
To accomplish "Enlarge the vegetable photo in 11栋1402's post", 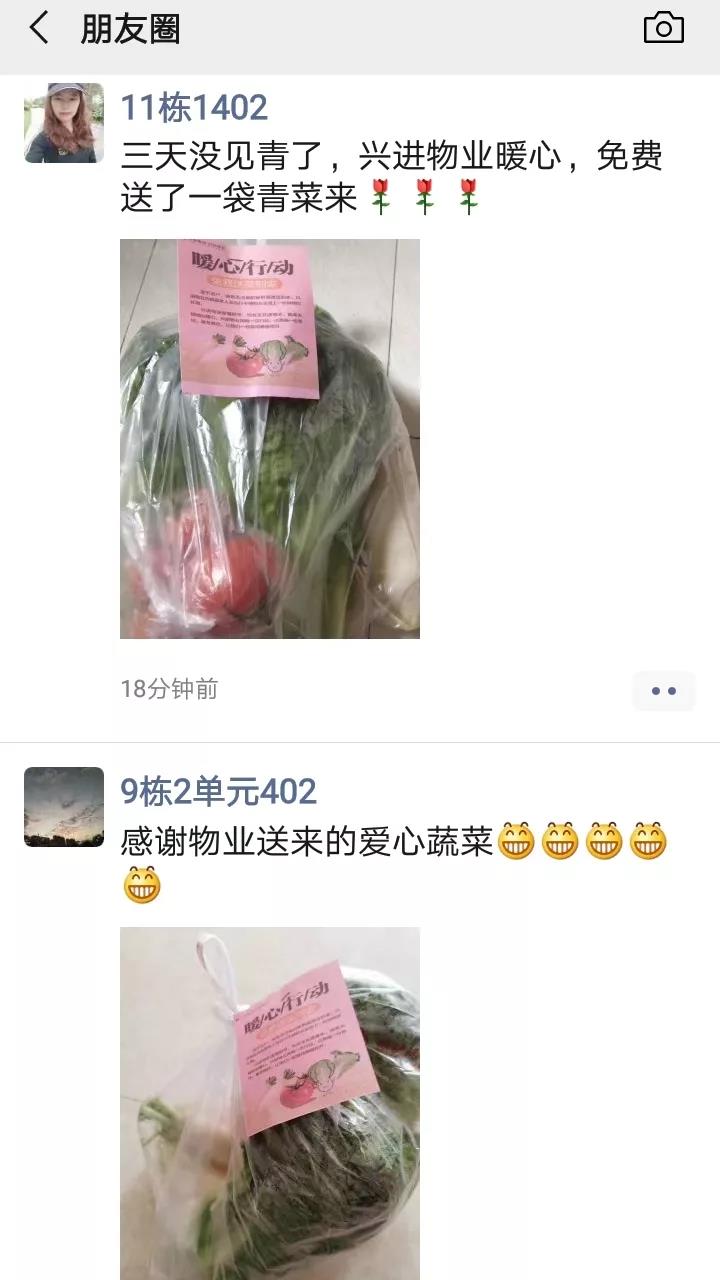I will tap(270, 438).
